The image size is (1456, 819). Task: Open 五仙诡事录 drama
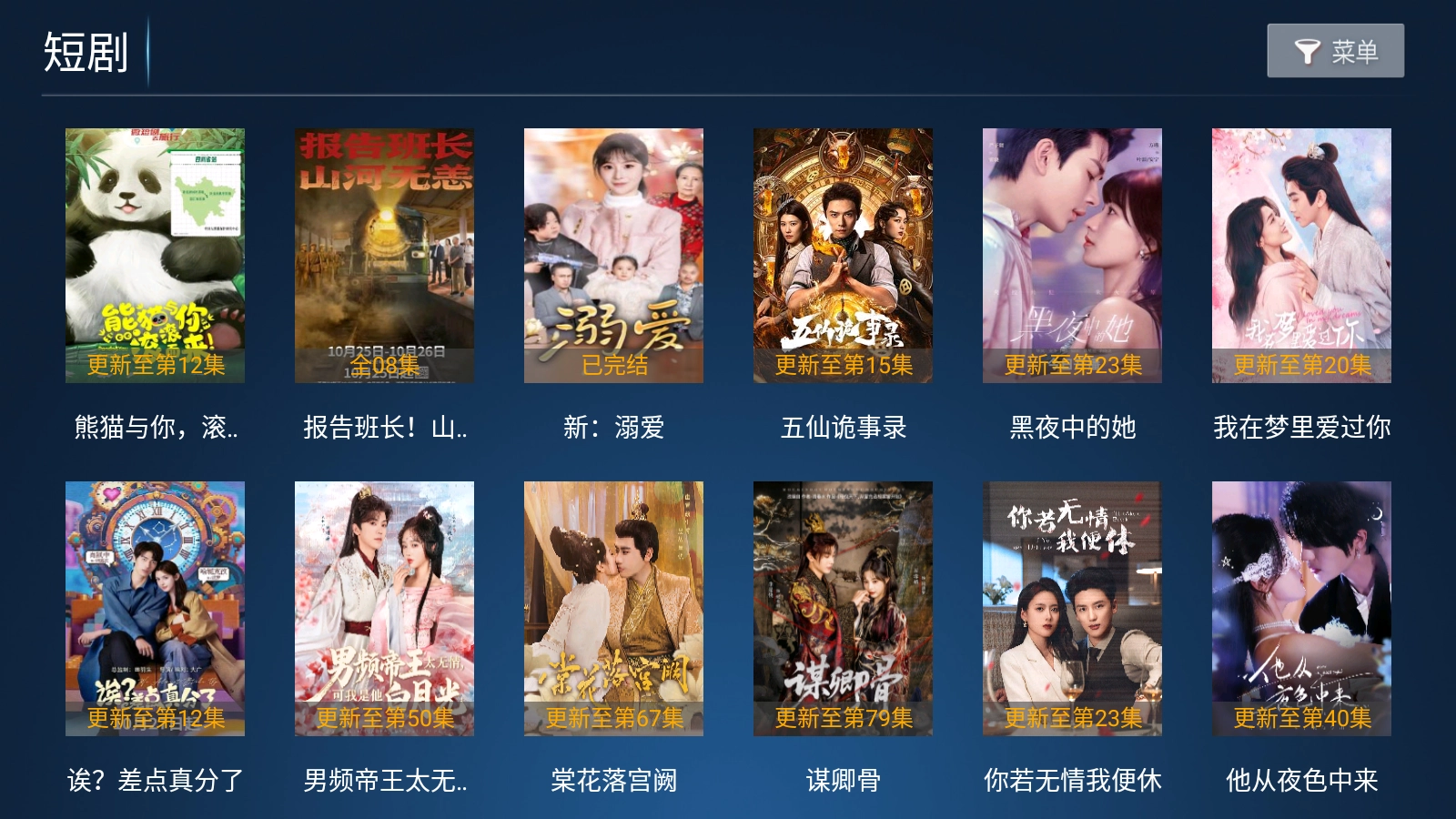pyautogui.click(x=843, y=255)
